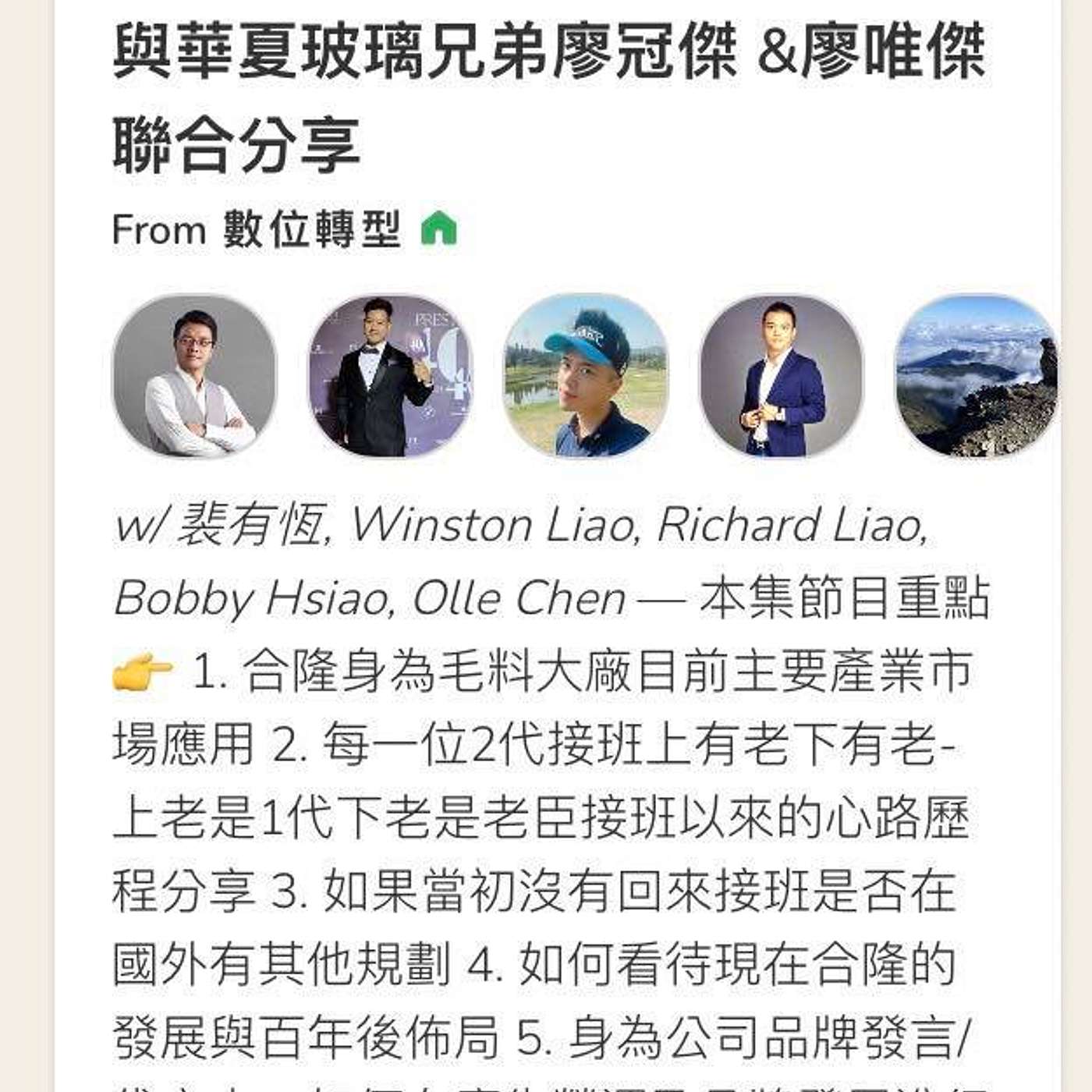The image size is (1092, 1092).
Task: View profile of man in blue suit
Action: [x=781, y=376]
